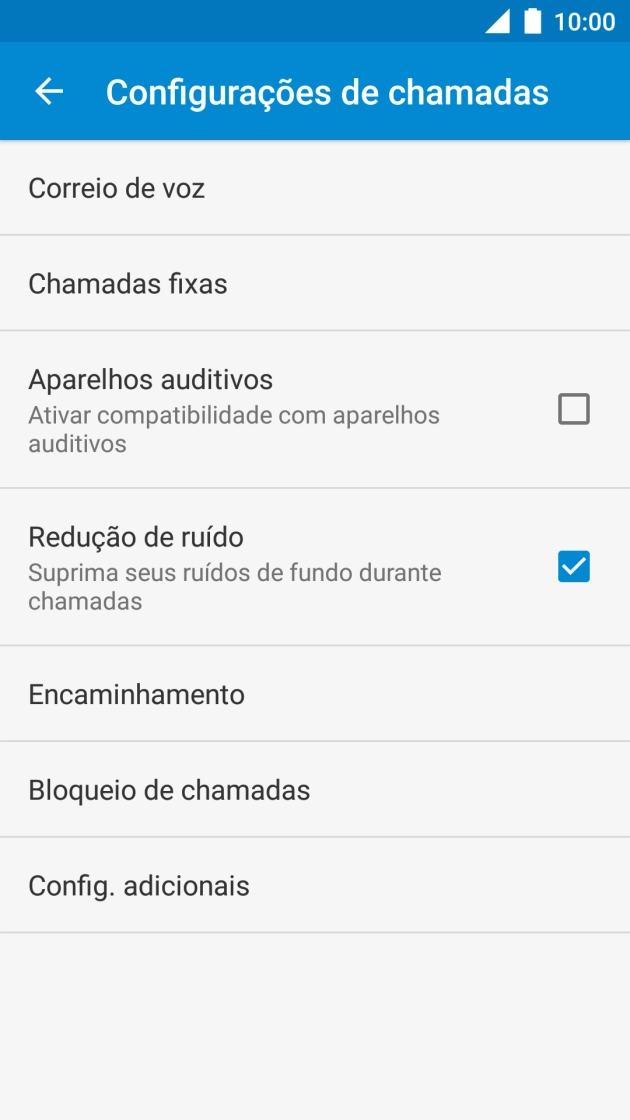Open Chamadas fixas

point(315,284)
